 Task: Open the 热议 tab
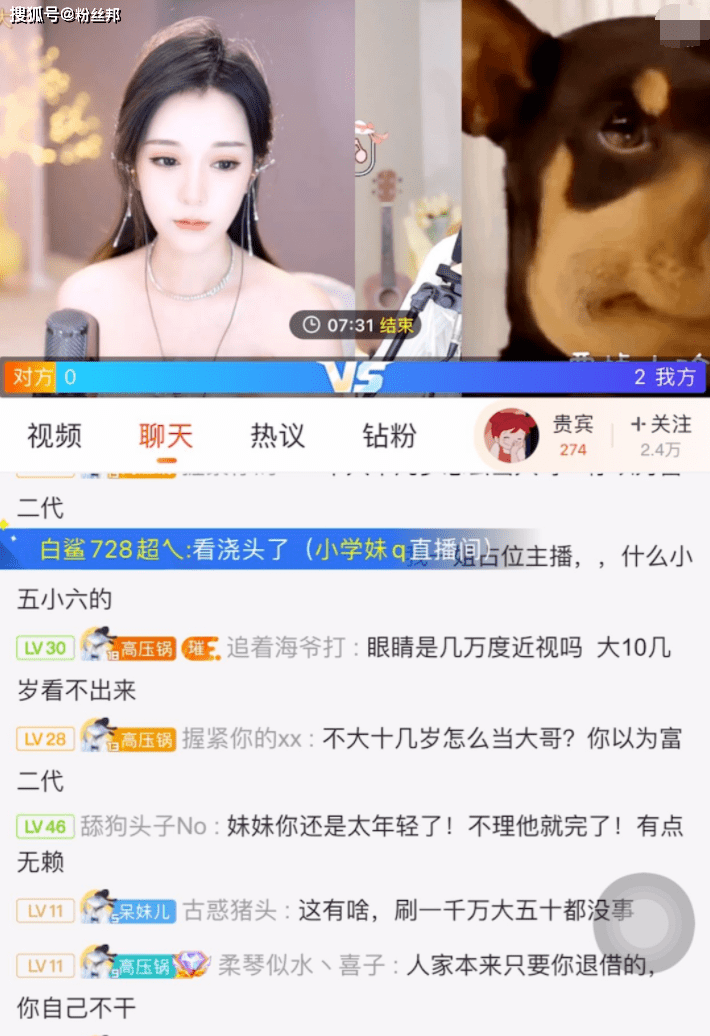coord(277,436)
